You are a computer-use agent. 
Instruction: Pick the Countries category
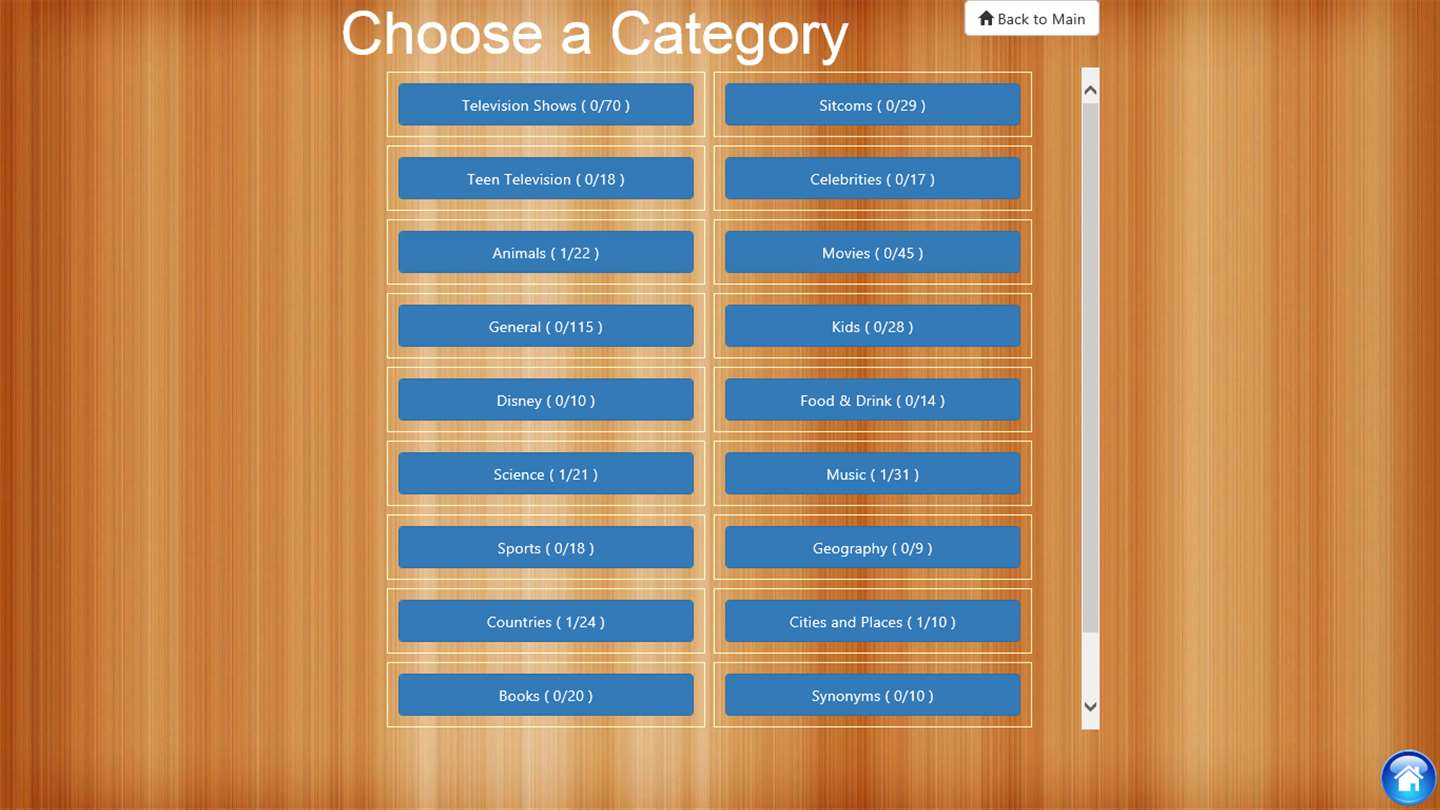(545, 622)
